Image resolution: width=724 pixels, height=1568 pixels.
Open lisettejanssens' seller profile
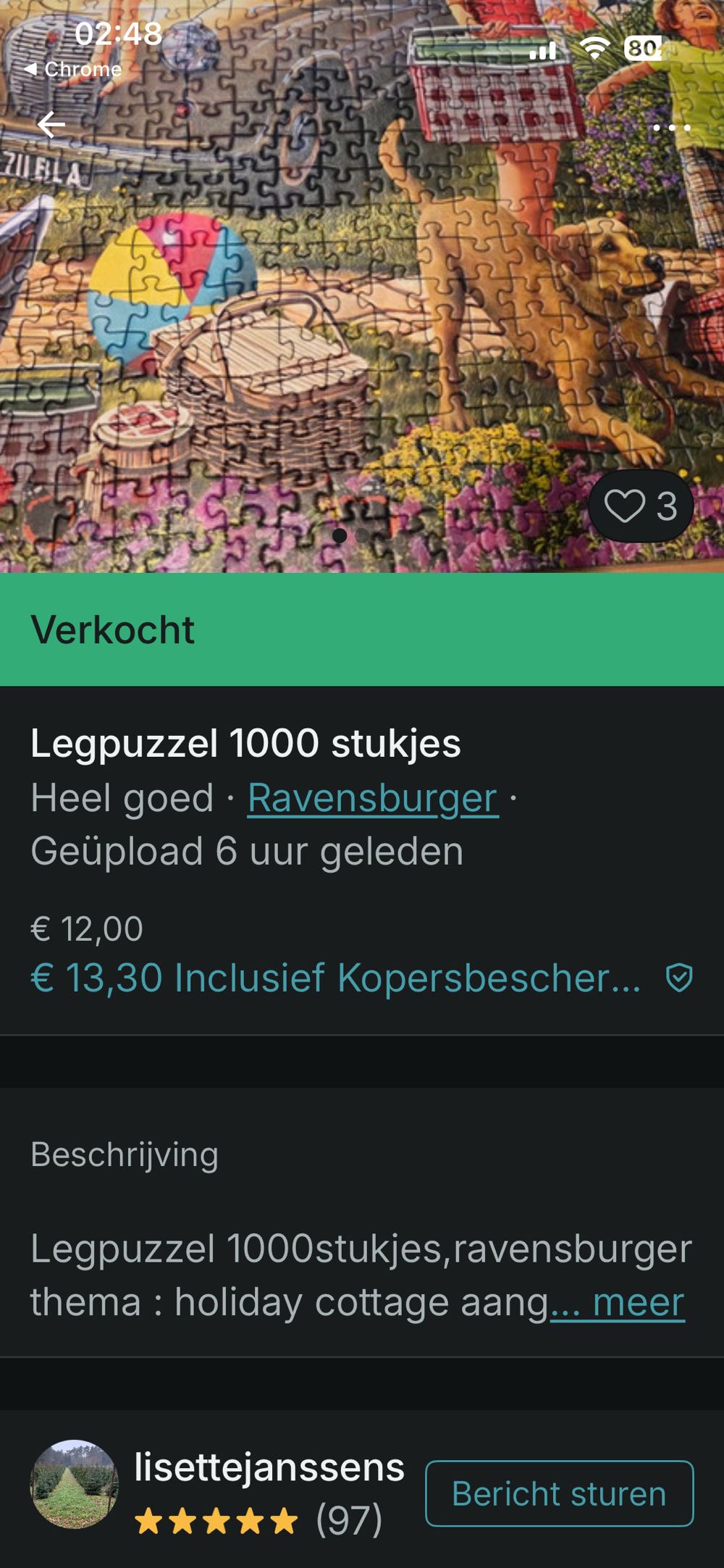[268, 1469]
